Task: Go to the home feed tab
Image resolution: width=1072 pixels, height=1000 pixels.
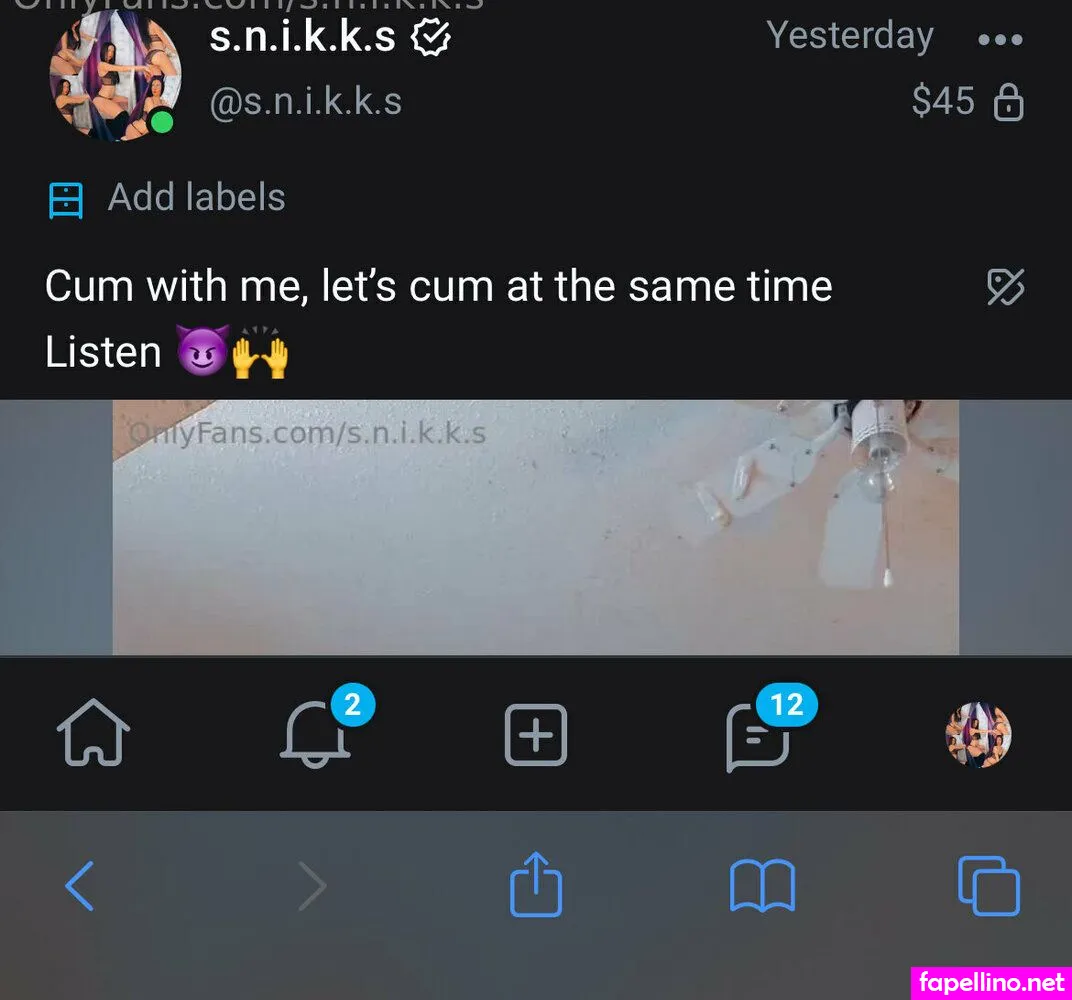Action: (x=93, y=736)
